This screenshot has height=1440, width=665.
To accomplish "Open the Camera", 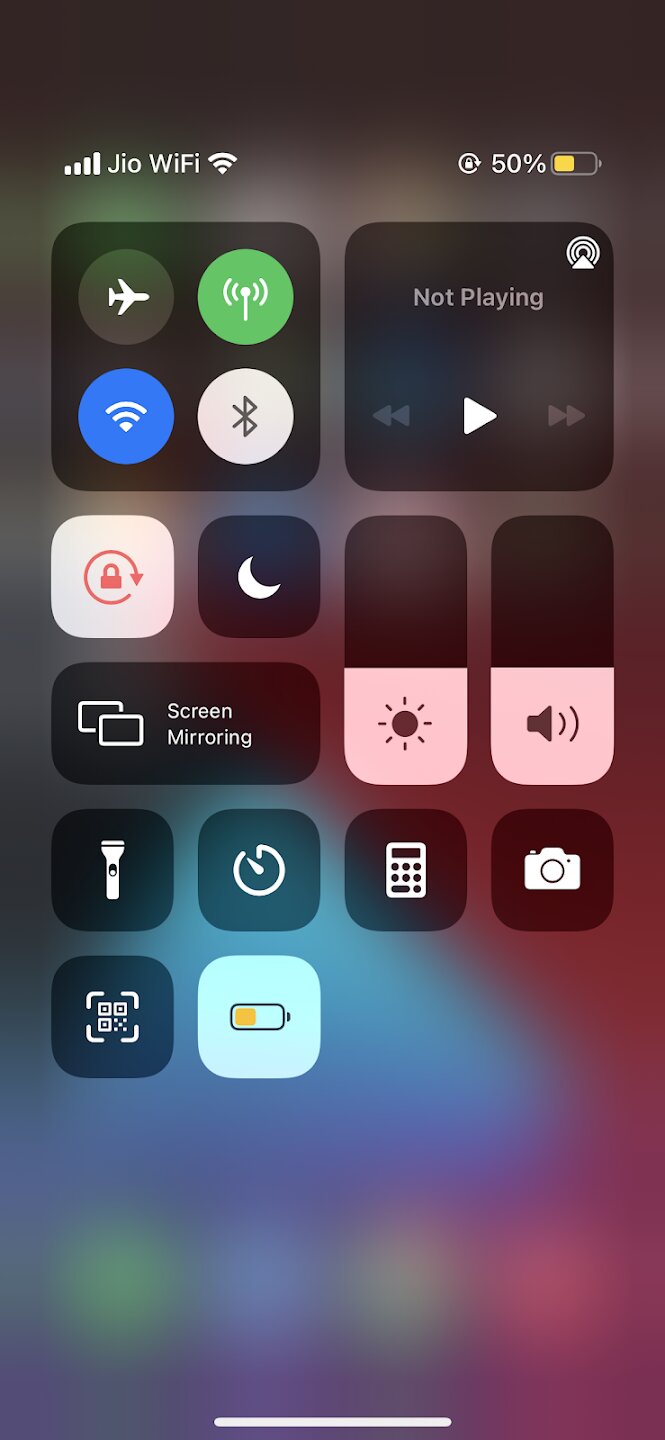I will pos(552,870).
